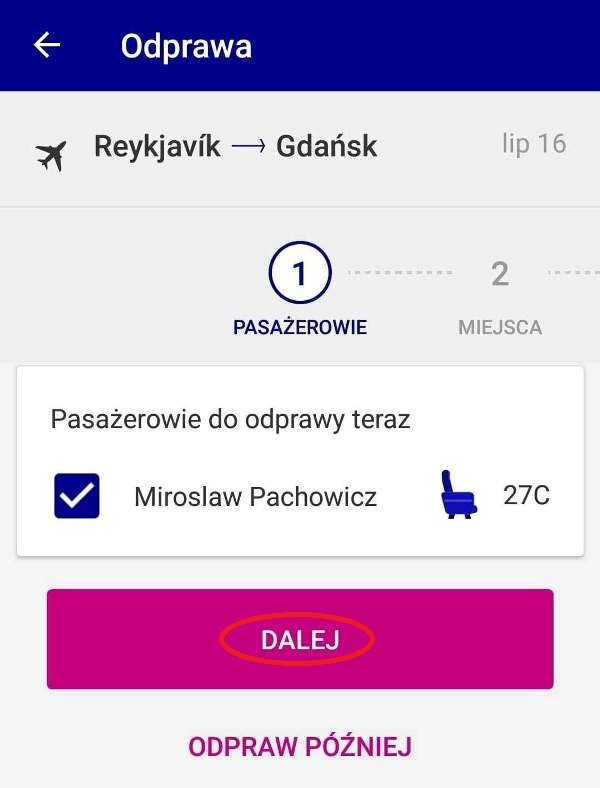Uncheck passenger Miroslaw Pachowicz
The height and width of the screenshot is (788, 600).
click(x=77, y=496)
